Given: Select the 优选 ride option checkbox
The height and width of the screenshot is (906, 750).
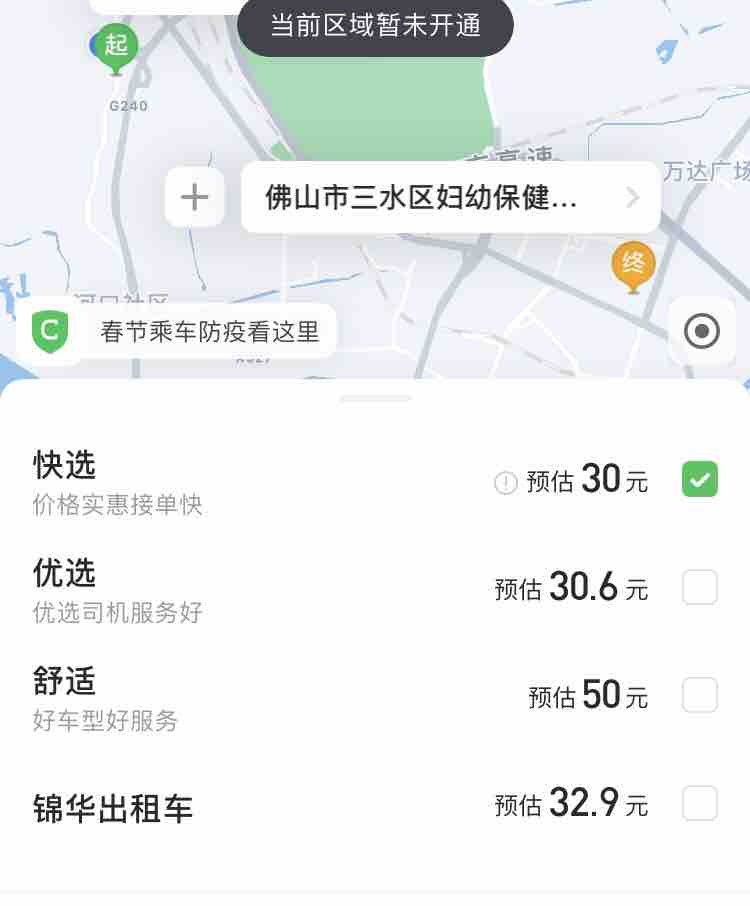Looking at the screenshot, I should (x=700, y=588).
